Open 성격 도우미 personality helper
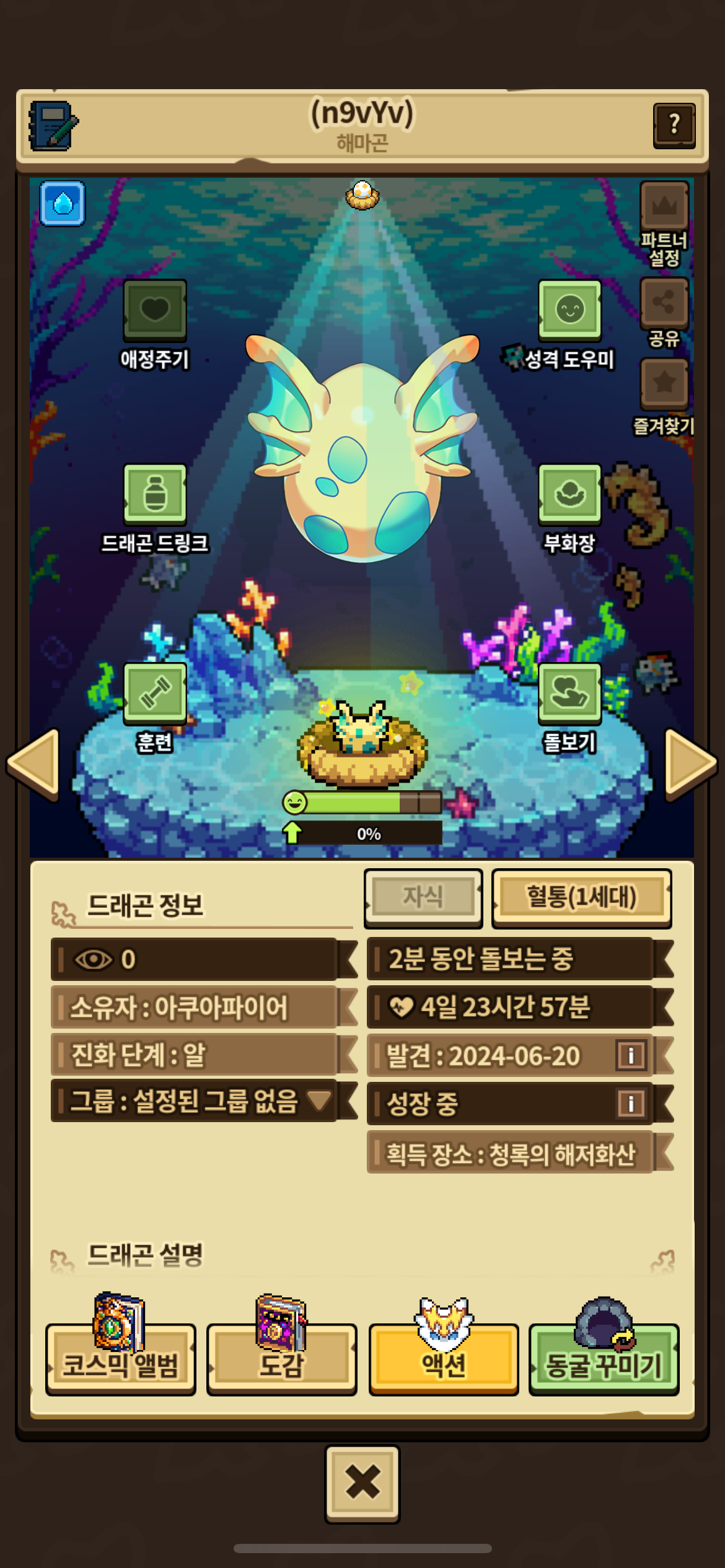Viewport: 725px width, 1568px height. tap(569, 310)
